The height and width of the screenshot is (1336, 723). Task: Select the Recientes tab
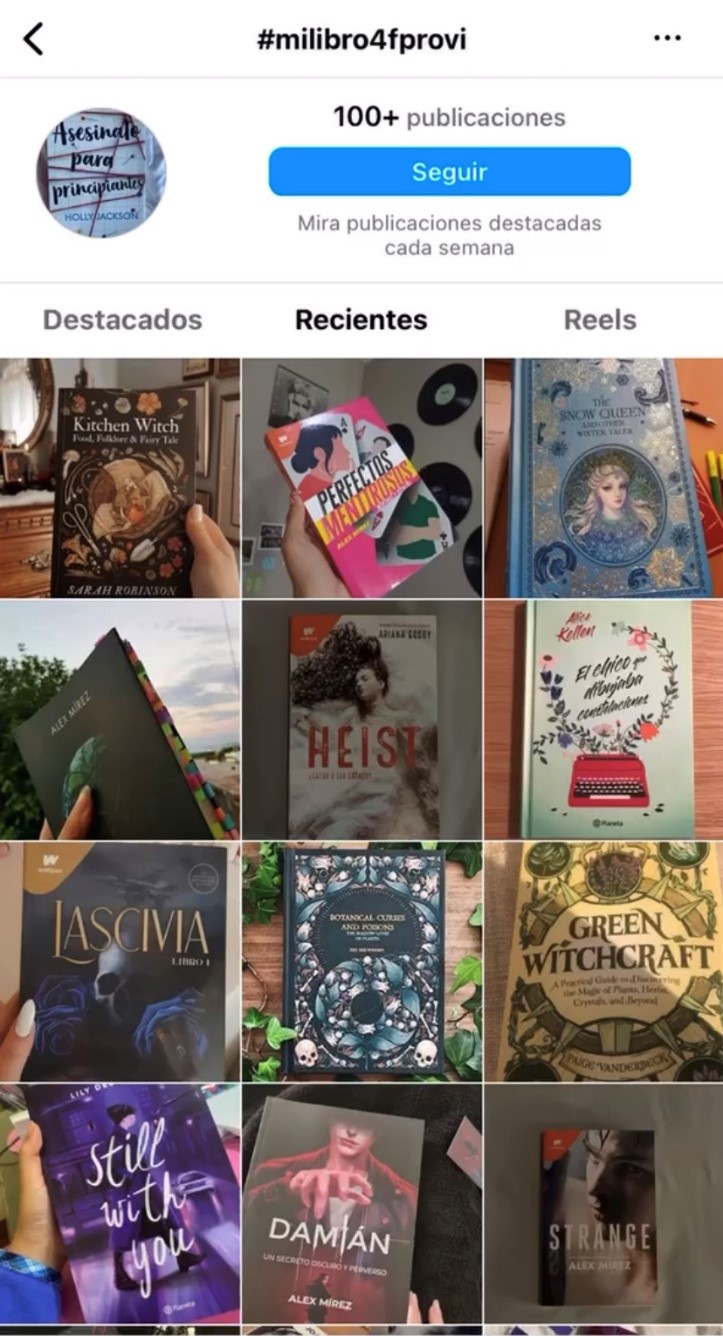[x=361, y=320]
